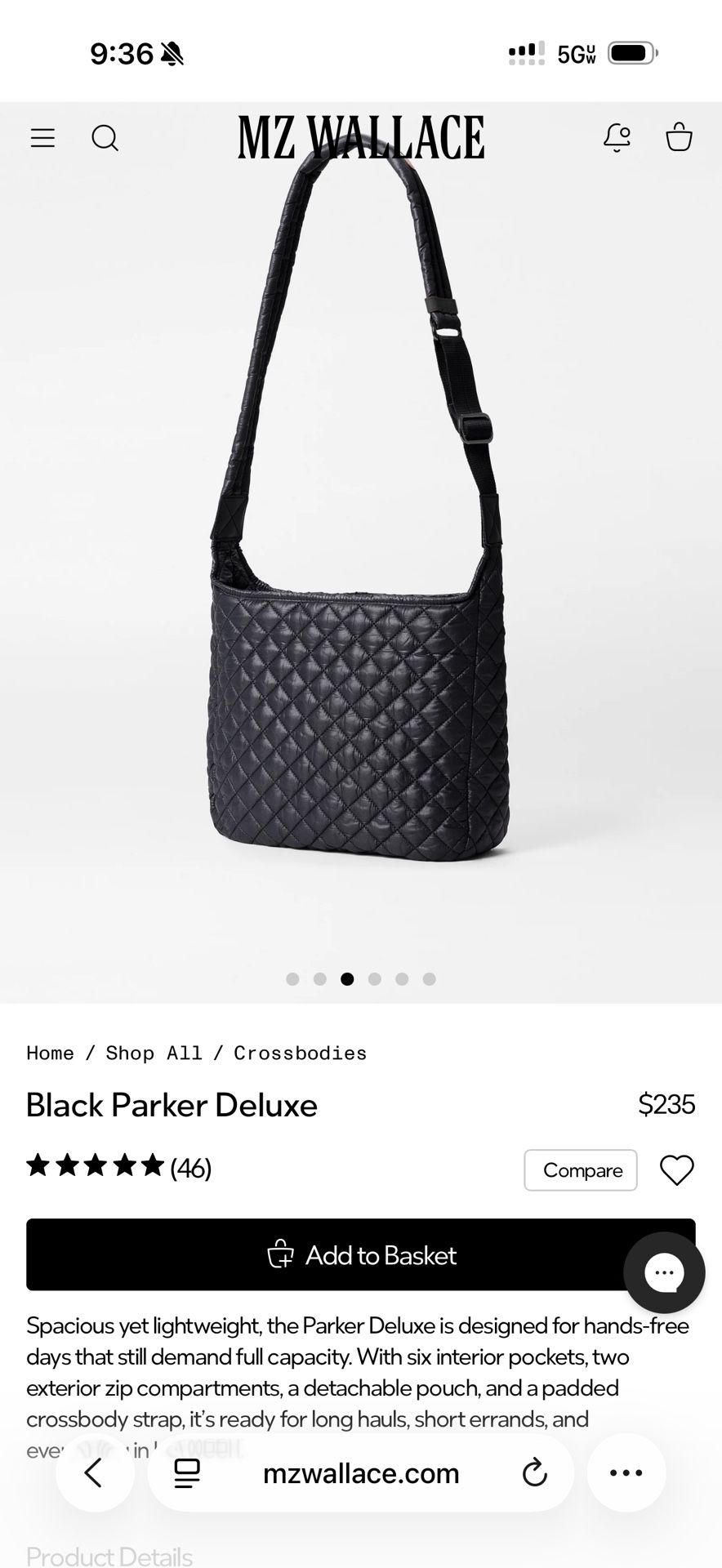The height and width of the screenshot is (1568, 722).
Task: Go to the MZ Wallace homepage logo
Action: point(361,137)
